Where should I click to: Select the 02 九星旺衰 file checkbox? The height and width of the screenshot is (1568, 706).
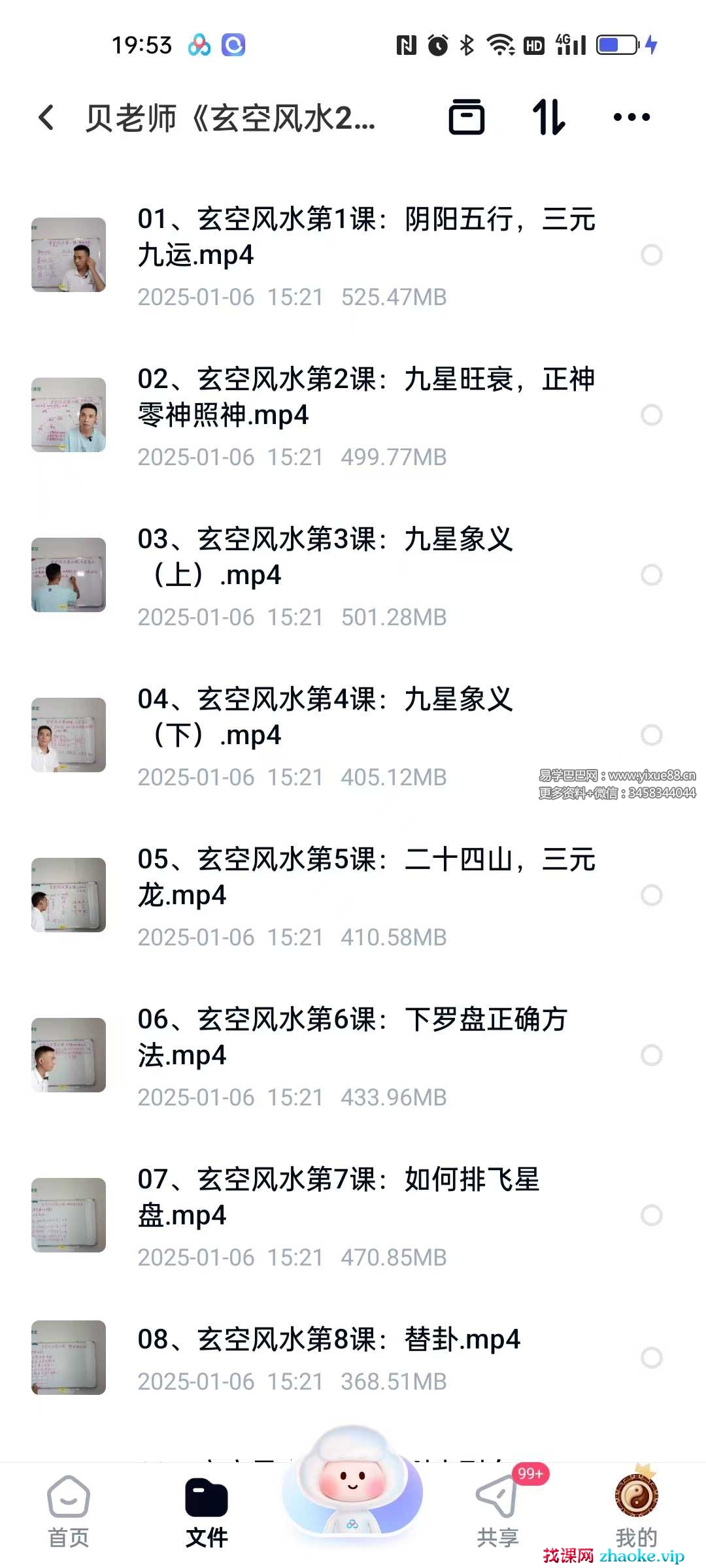[x=652, y=415]
